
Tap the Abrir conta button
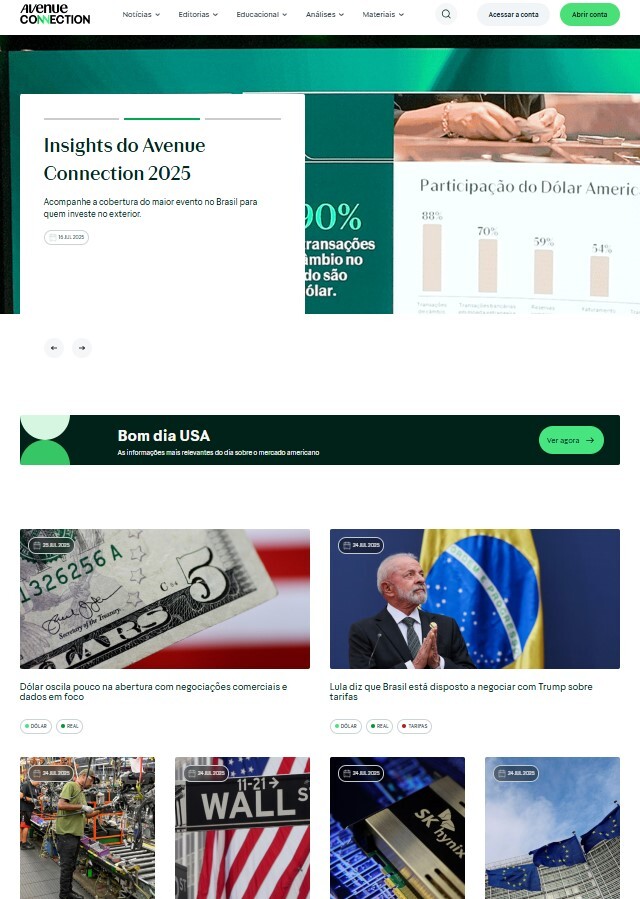pyautogui.click(x=589, y=15)
